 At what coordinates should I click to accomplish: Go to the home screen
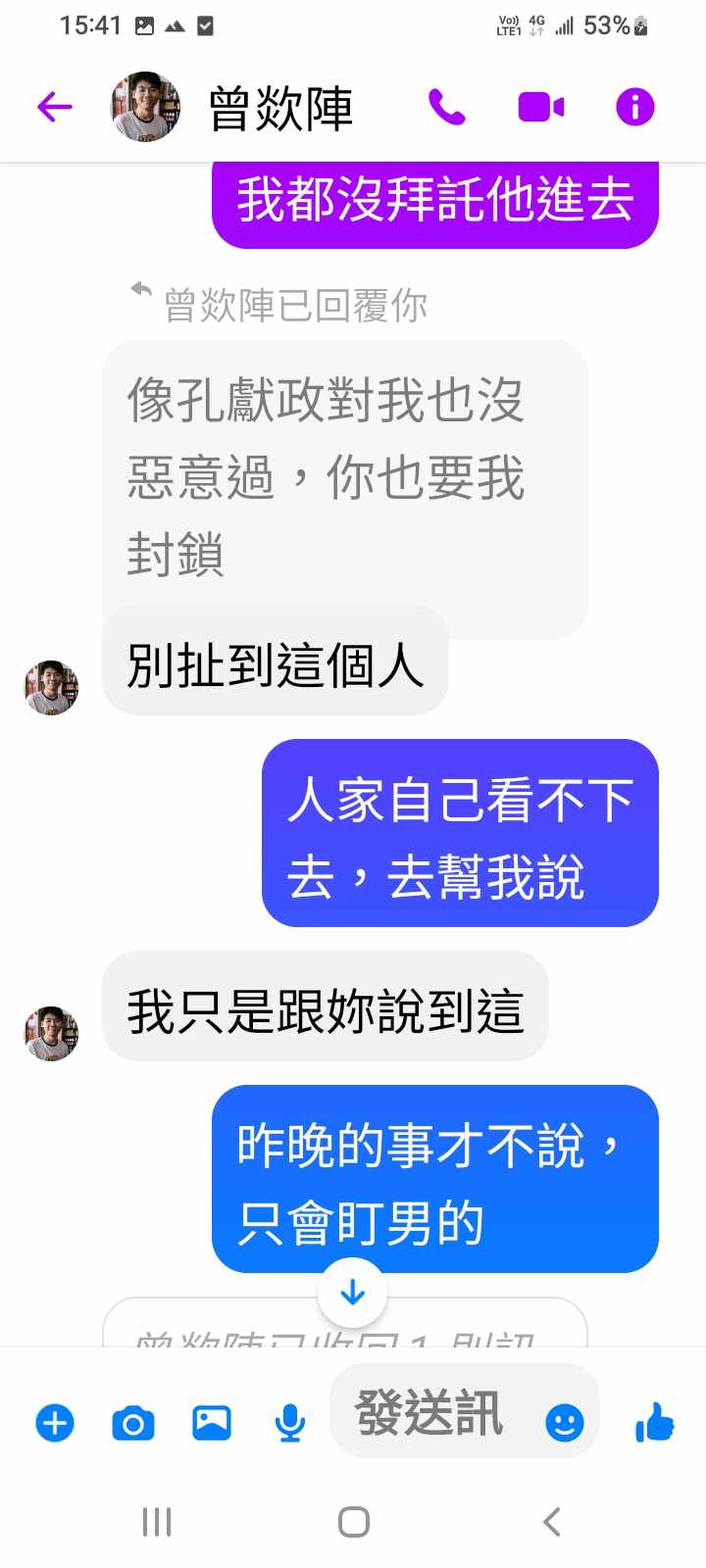(353, 1522)
